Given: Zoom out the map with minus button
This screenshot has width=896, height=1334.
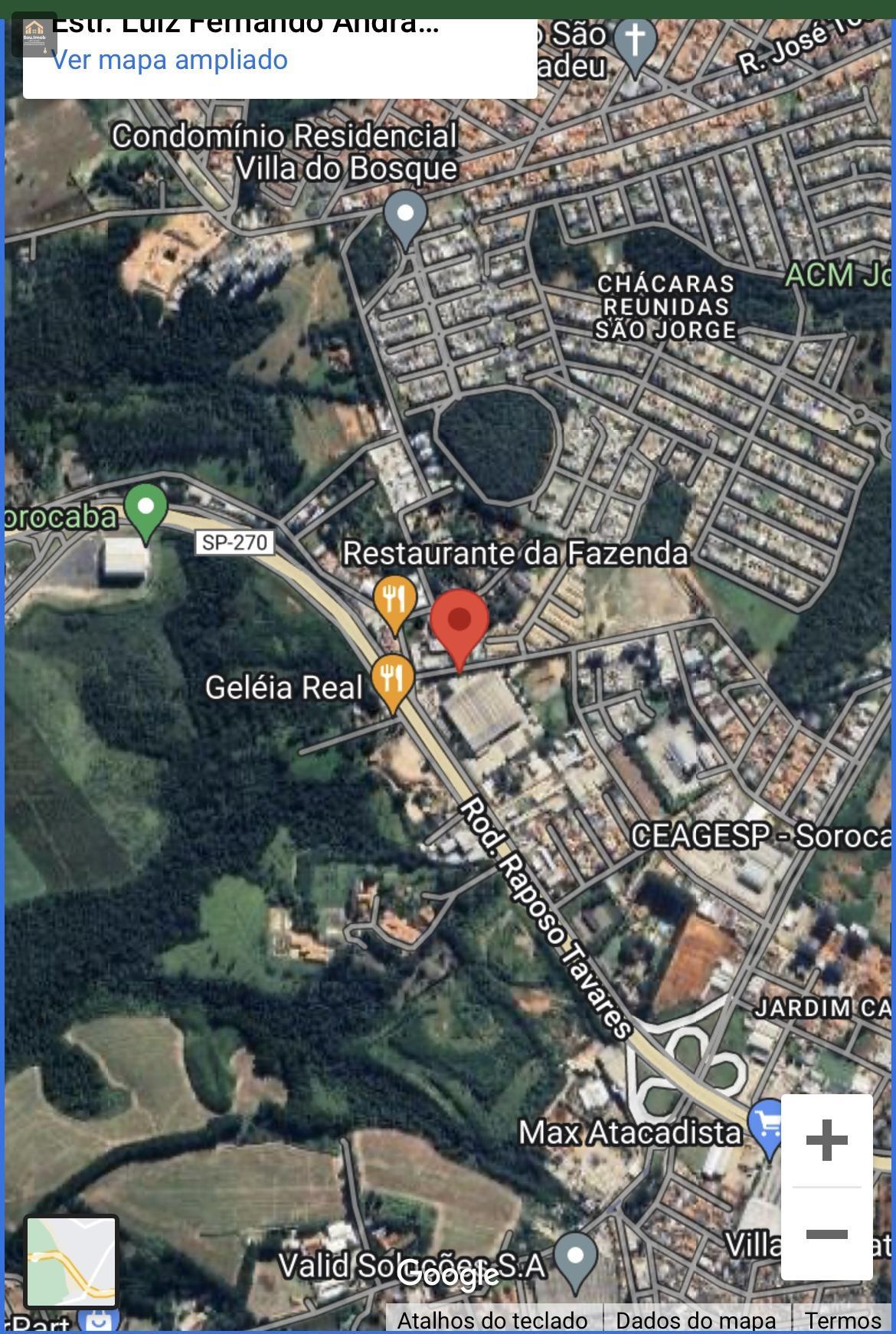Looking at the screenshot, I should 826,1234.
